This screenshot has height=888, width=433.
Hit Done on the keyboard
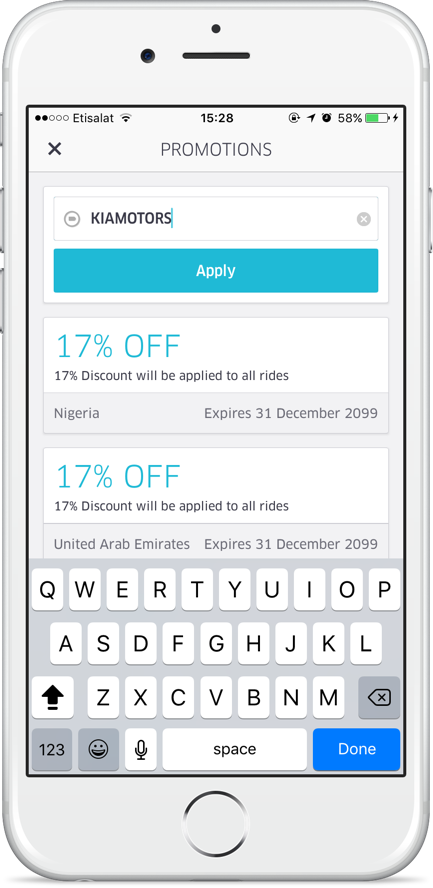[x=357, y=749]
